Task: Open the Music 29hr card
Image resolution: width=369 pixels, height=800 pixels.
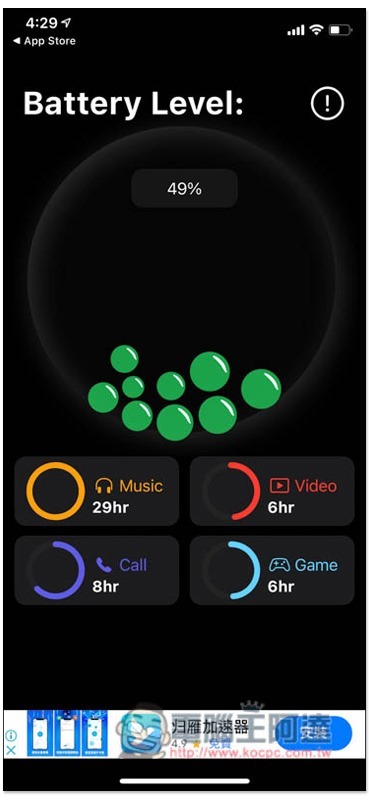Action: pyautogui.click(x=96, y=491)
